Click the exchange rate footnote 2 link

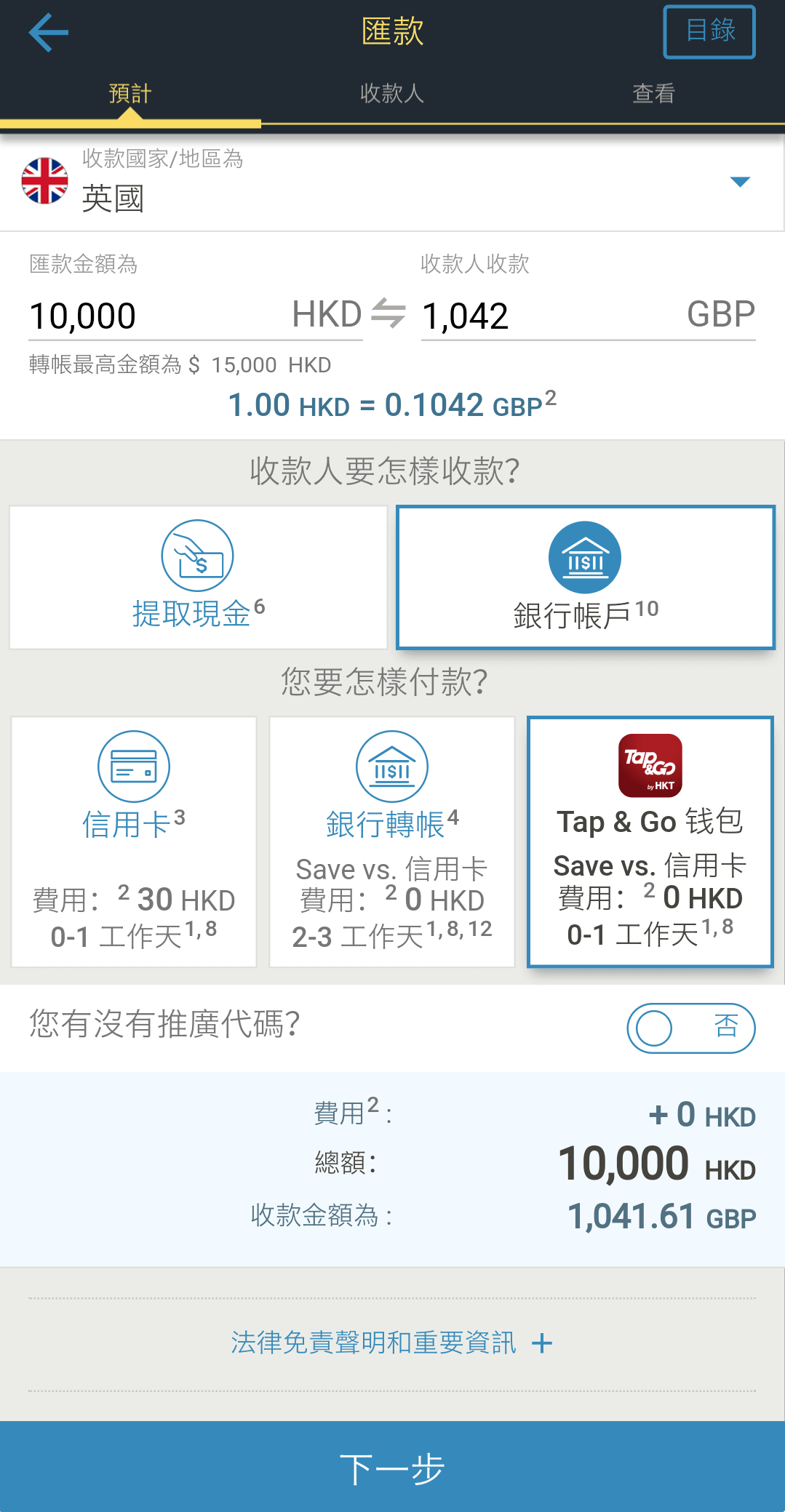coord(551,396)
